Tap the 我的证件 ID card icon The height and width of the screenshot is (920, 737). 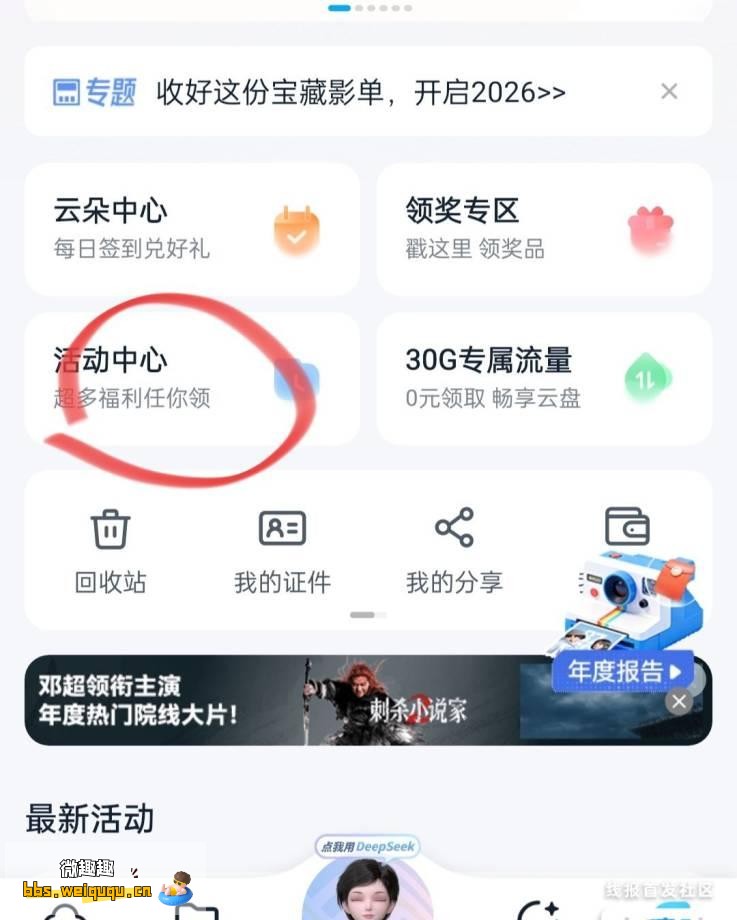click(282, 528)
